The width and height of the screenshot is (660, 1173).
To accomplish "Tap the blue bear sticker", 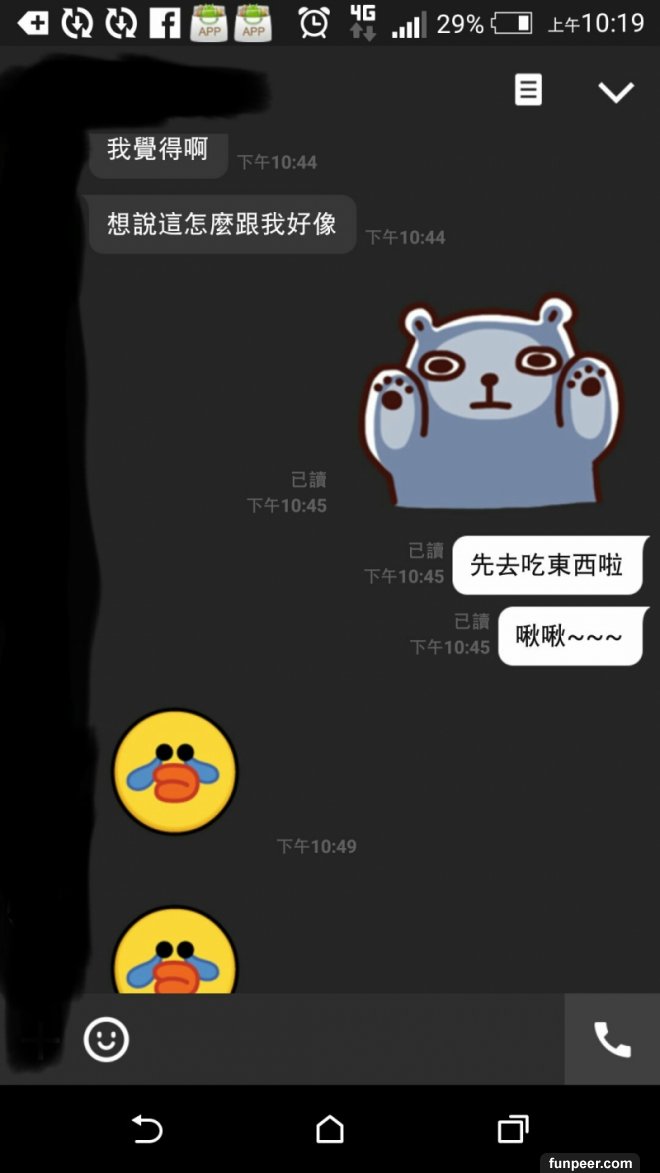I will point(490,400).
